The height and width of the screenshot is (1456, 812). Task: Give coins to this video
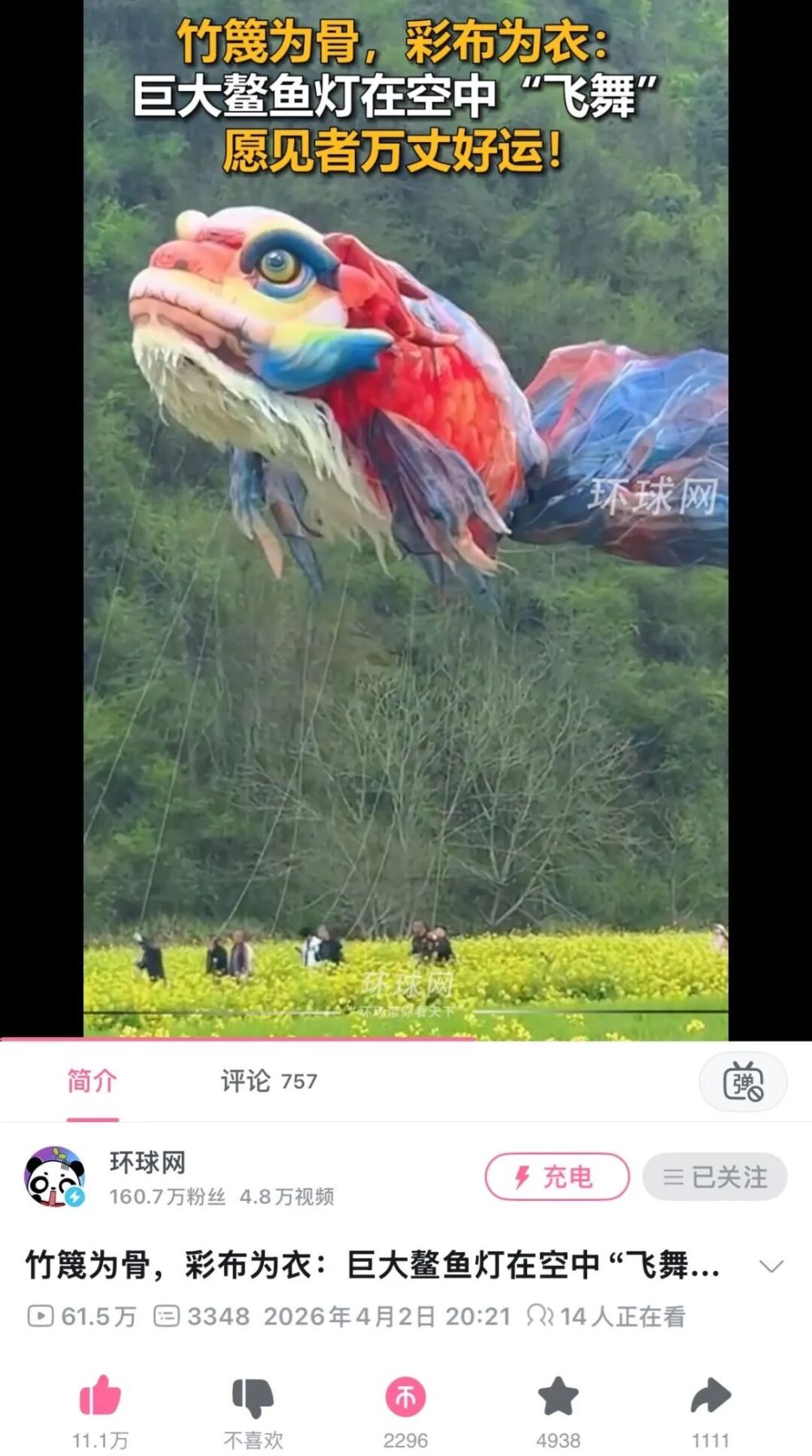coord(405,1397)
